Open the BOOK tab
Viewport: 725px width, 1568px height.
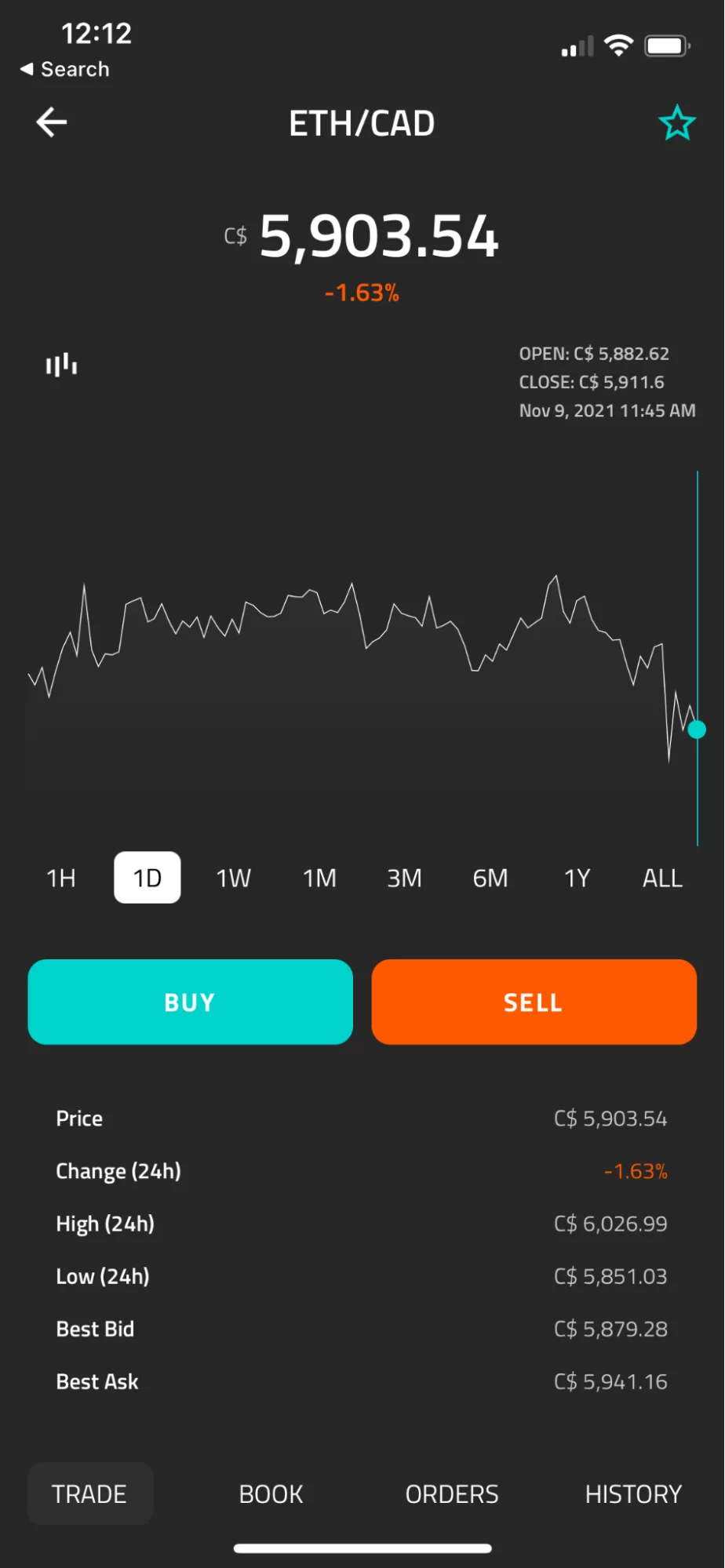[271, 1493]
